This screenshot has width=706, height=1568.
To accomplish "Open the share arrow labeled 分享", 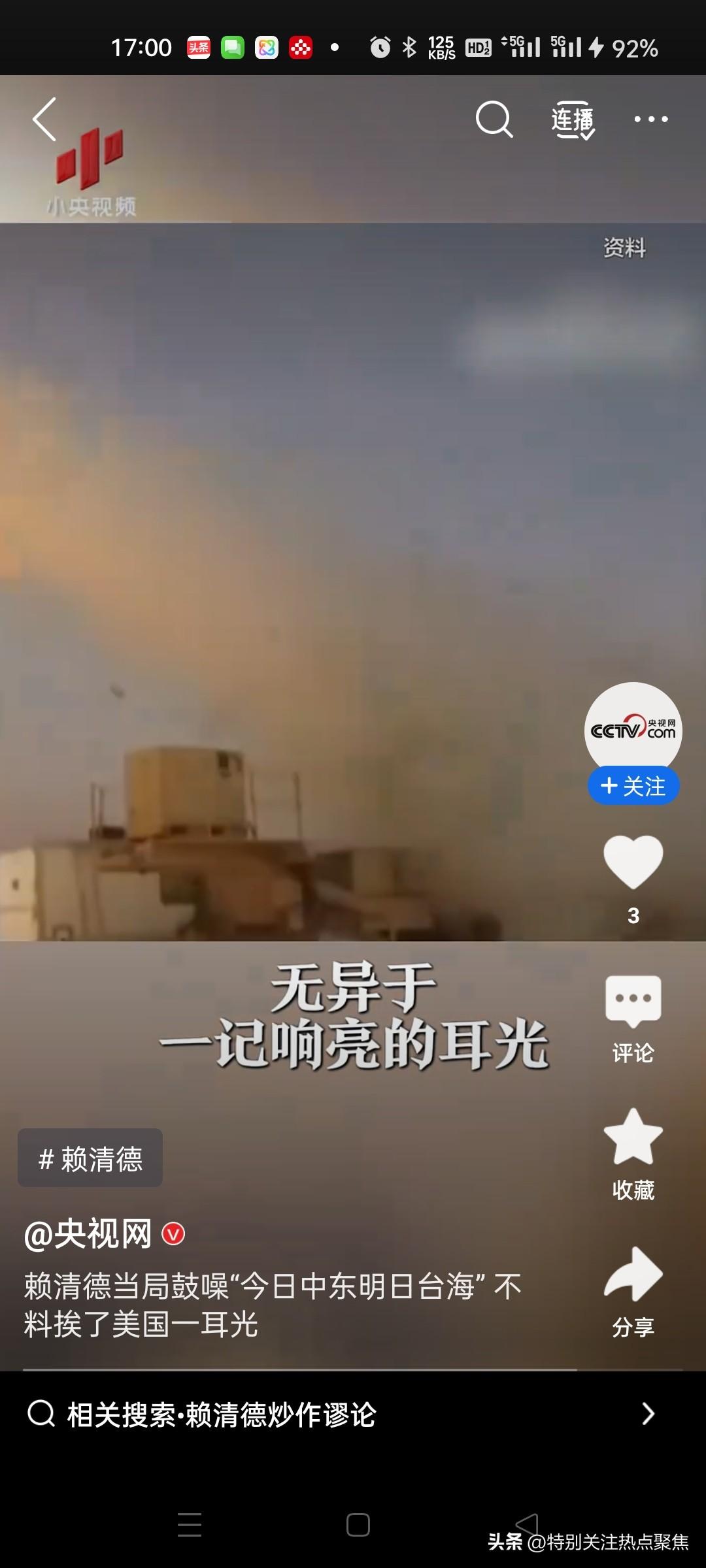I will 633,1279.
